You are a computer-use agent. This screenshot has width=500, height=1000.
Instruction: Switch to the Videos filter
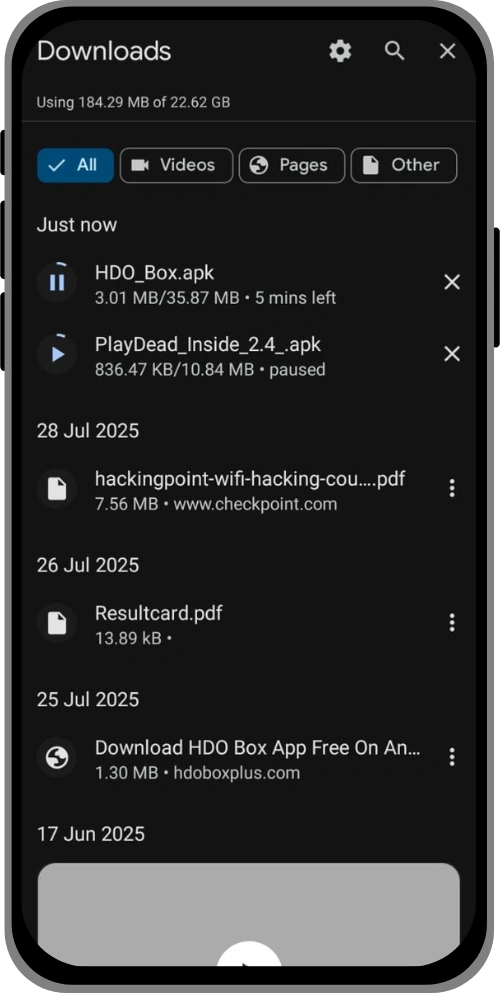[x=177, y=165]
